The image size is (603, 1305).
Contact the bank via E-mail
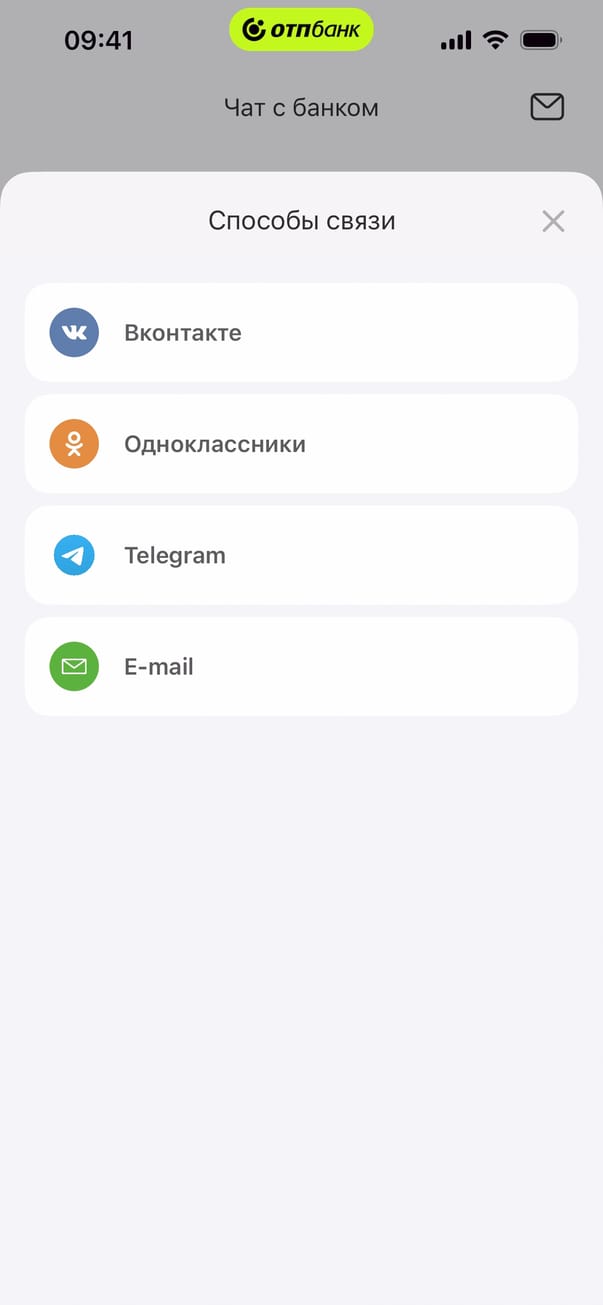tap(301, 666)
